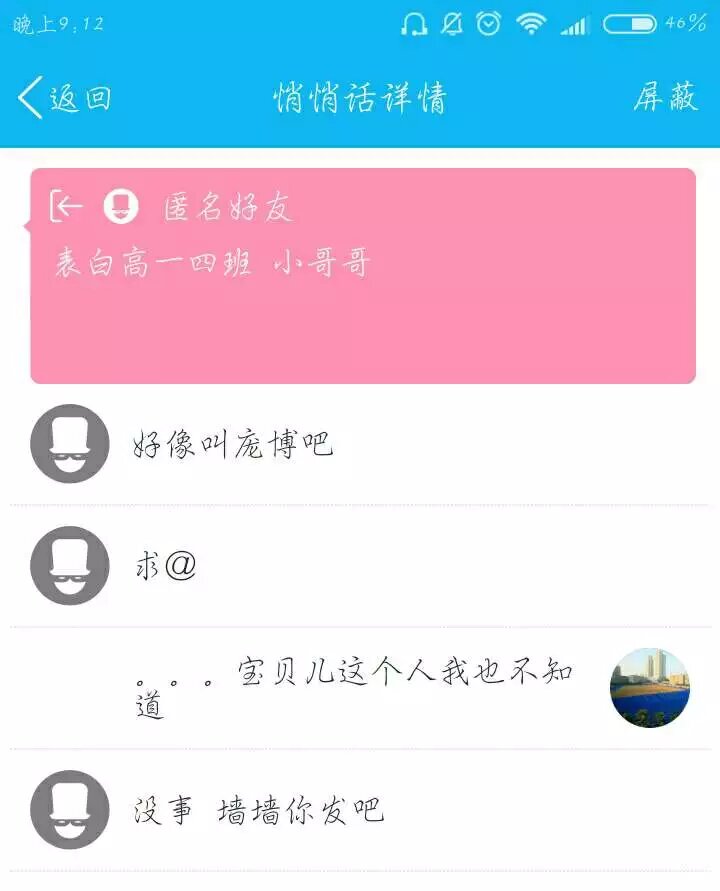This screenshot has height=891, width=720.
Task: Open the pink 匿名好友 whisper card
Action: click(362, 276)
